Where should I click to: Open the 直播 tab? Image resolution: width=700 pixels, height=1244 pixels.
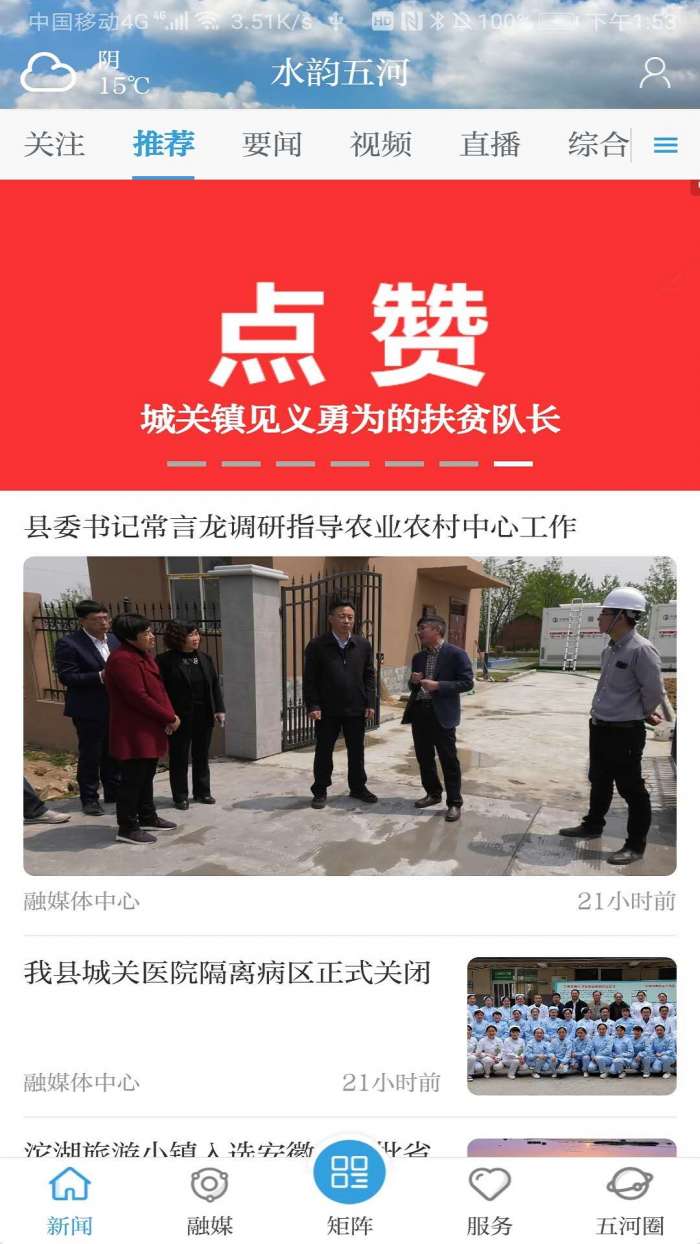click(x=490, y=144)
